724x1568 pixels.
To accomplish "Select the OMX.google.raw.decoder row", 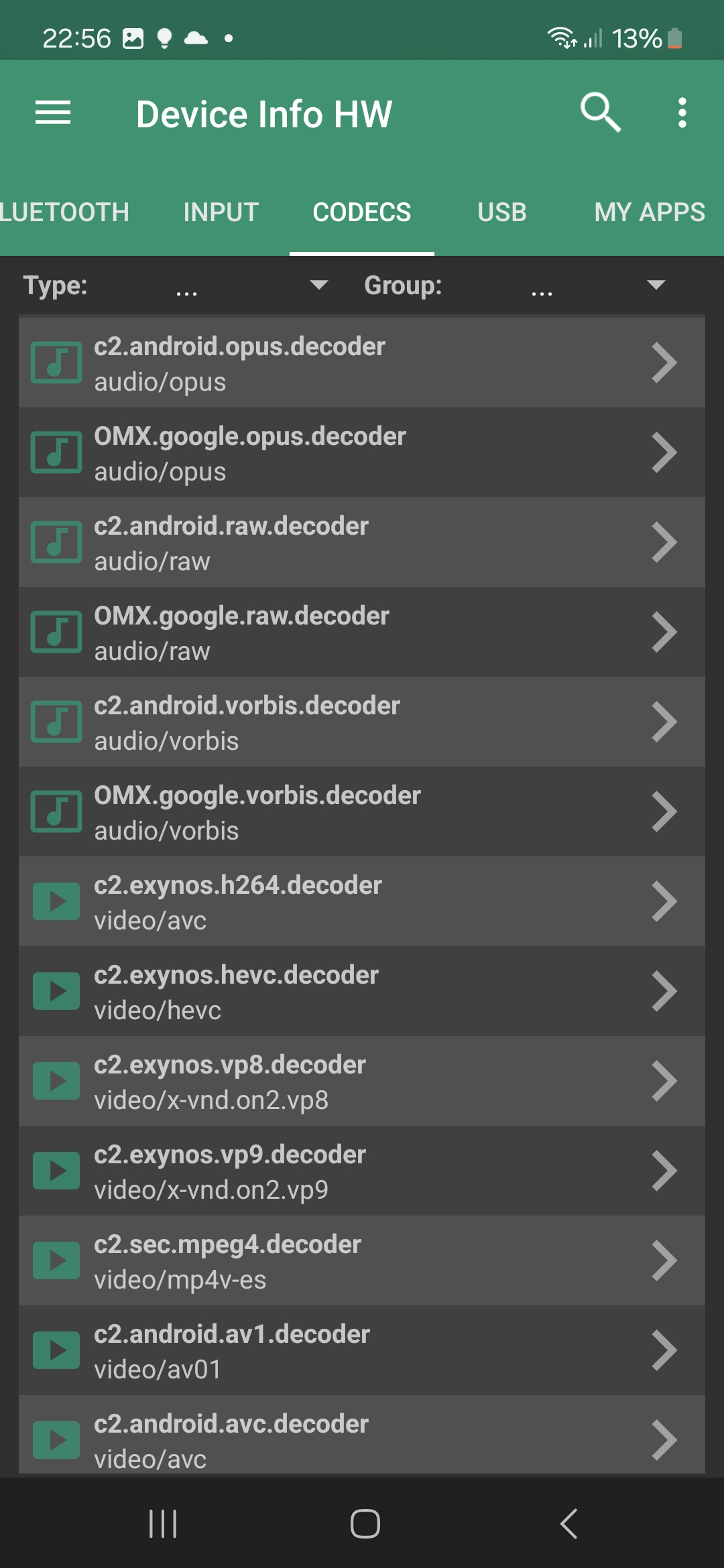I will [362, 633].
